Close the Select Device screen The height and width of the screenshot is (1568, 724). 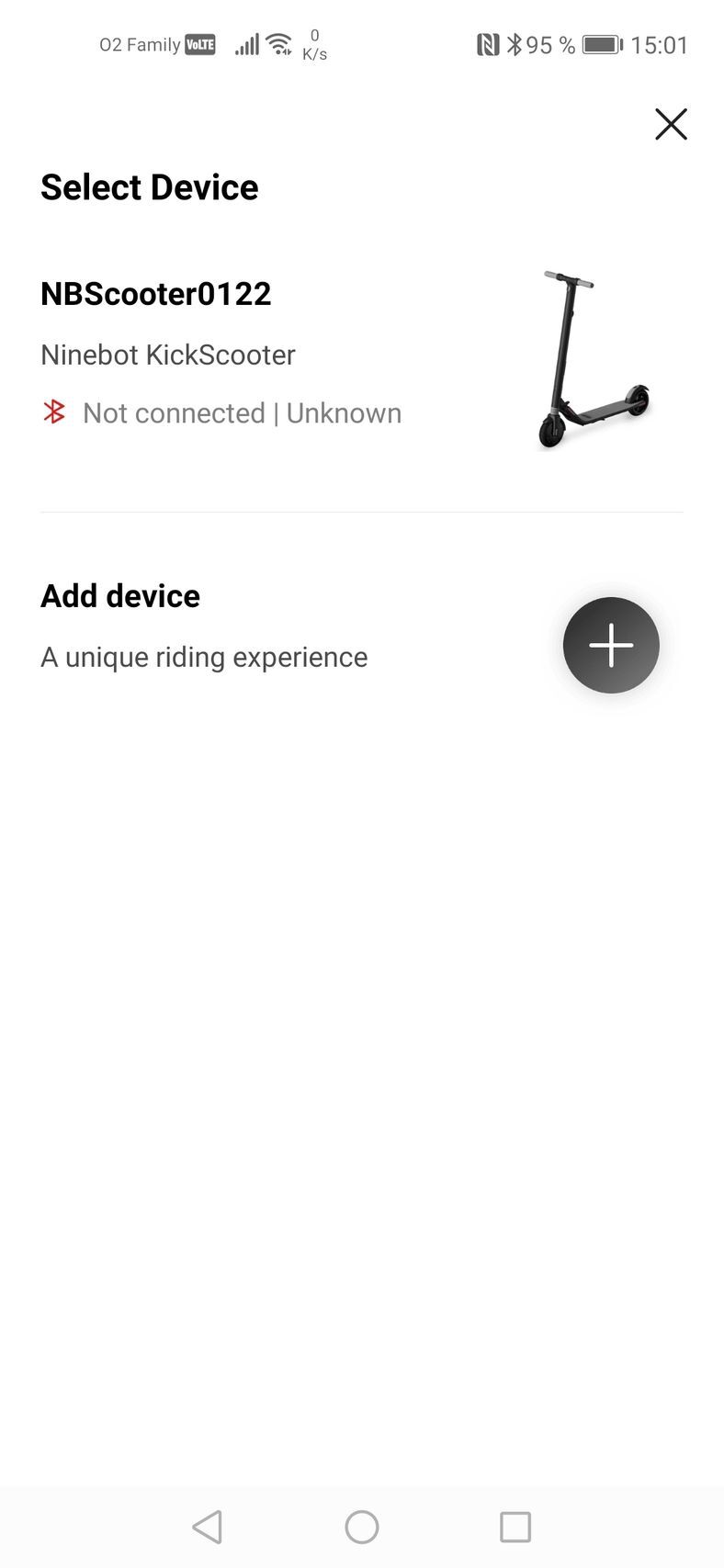[671, 124]
